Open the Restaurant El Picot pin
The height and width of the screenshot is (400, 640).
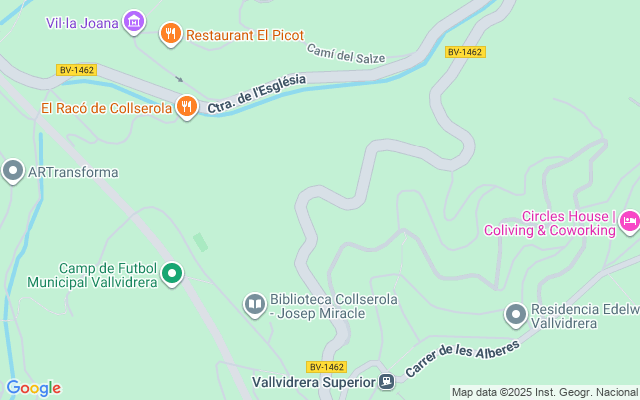pyautogui.click(x=171, y=34)
